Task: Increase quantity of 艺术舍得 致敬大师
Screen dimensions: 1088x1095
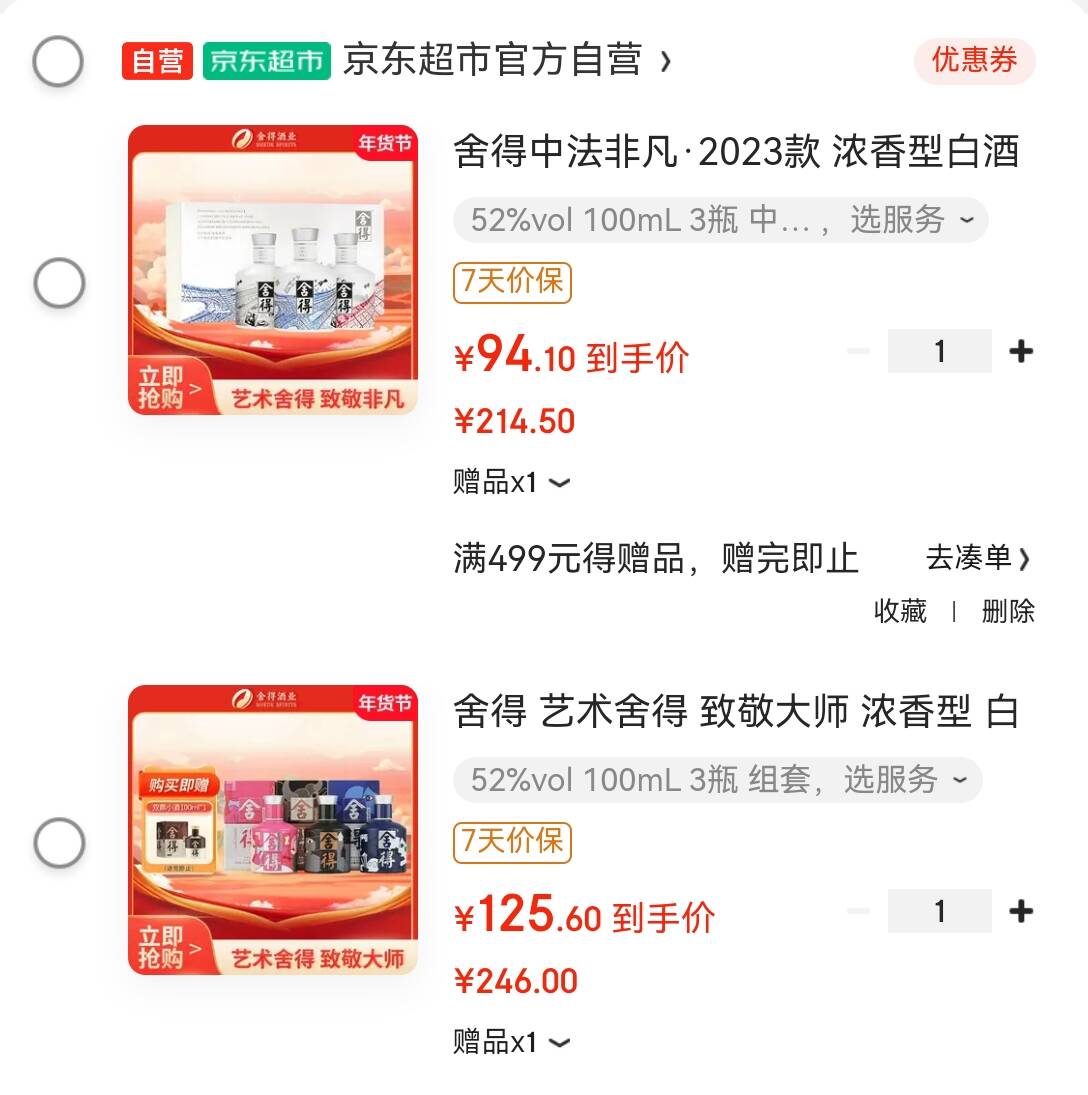Action: coord(1021,911)
